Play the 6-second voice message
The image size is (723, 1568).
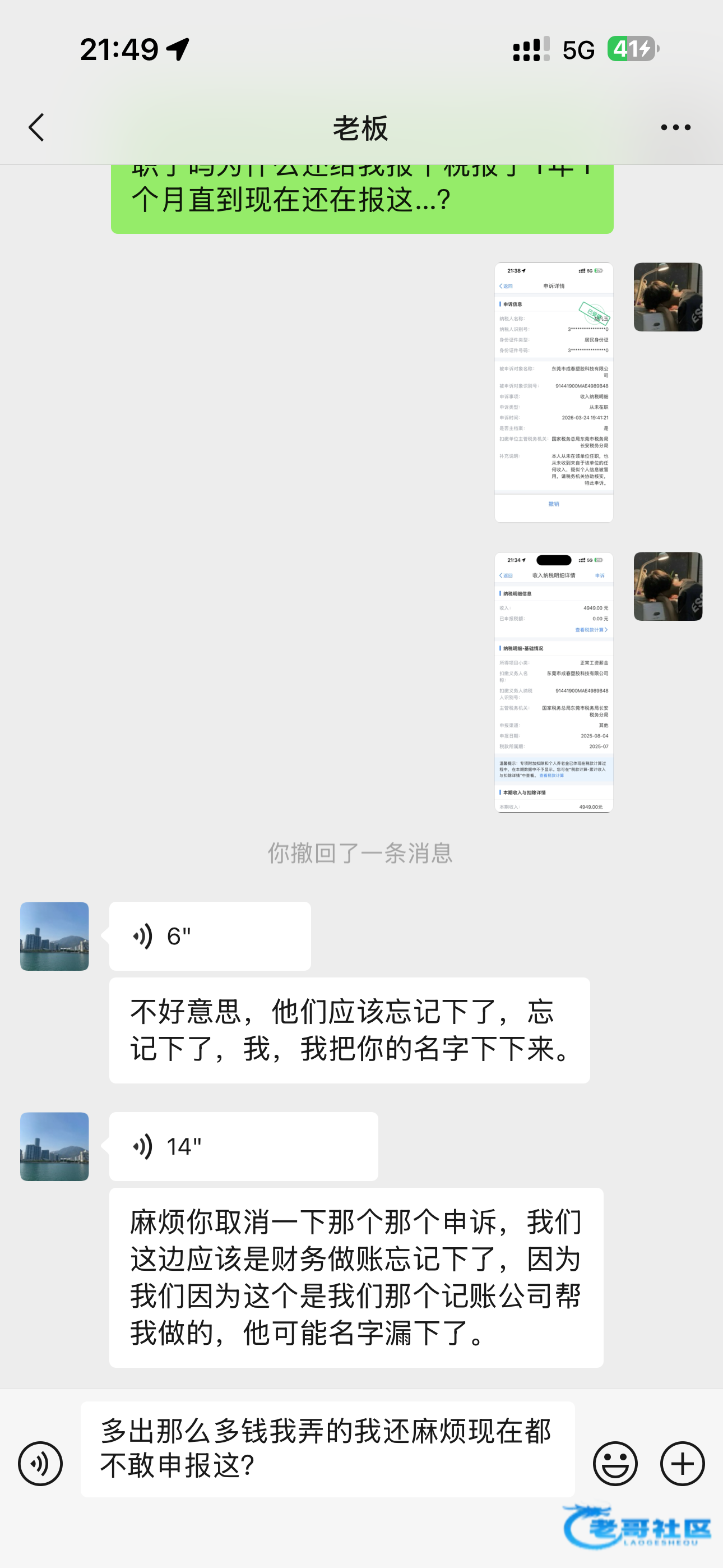pos(210,936)
